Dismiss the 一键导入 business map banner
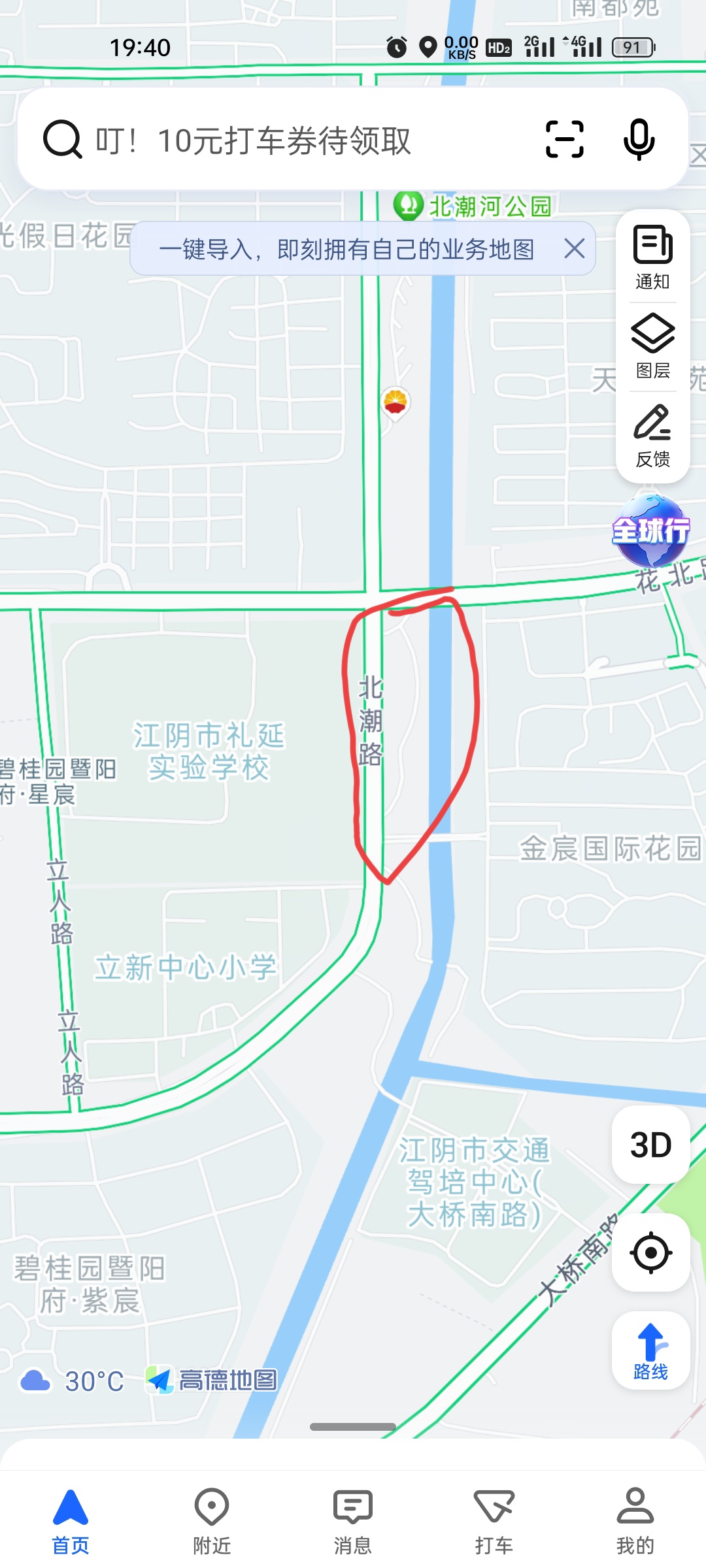This screenshot has width=706, height=1568. pos(574,248)
